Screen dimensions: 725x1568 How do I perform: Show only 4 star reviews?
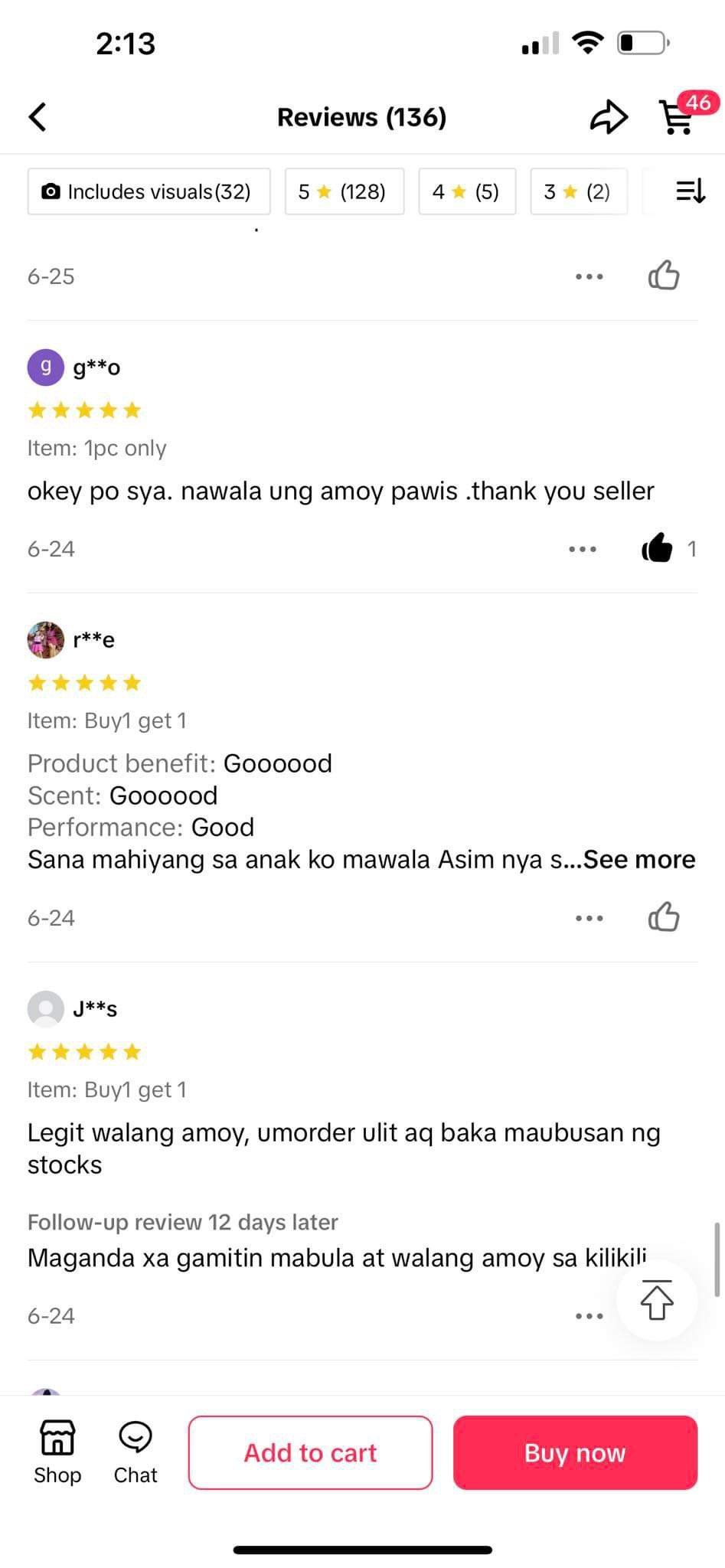(x=467, y=191)
